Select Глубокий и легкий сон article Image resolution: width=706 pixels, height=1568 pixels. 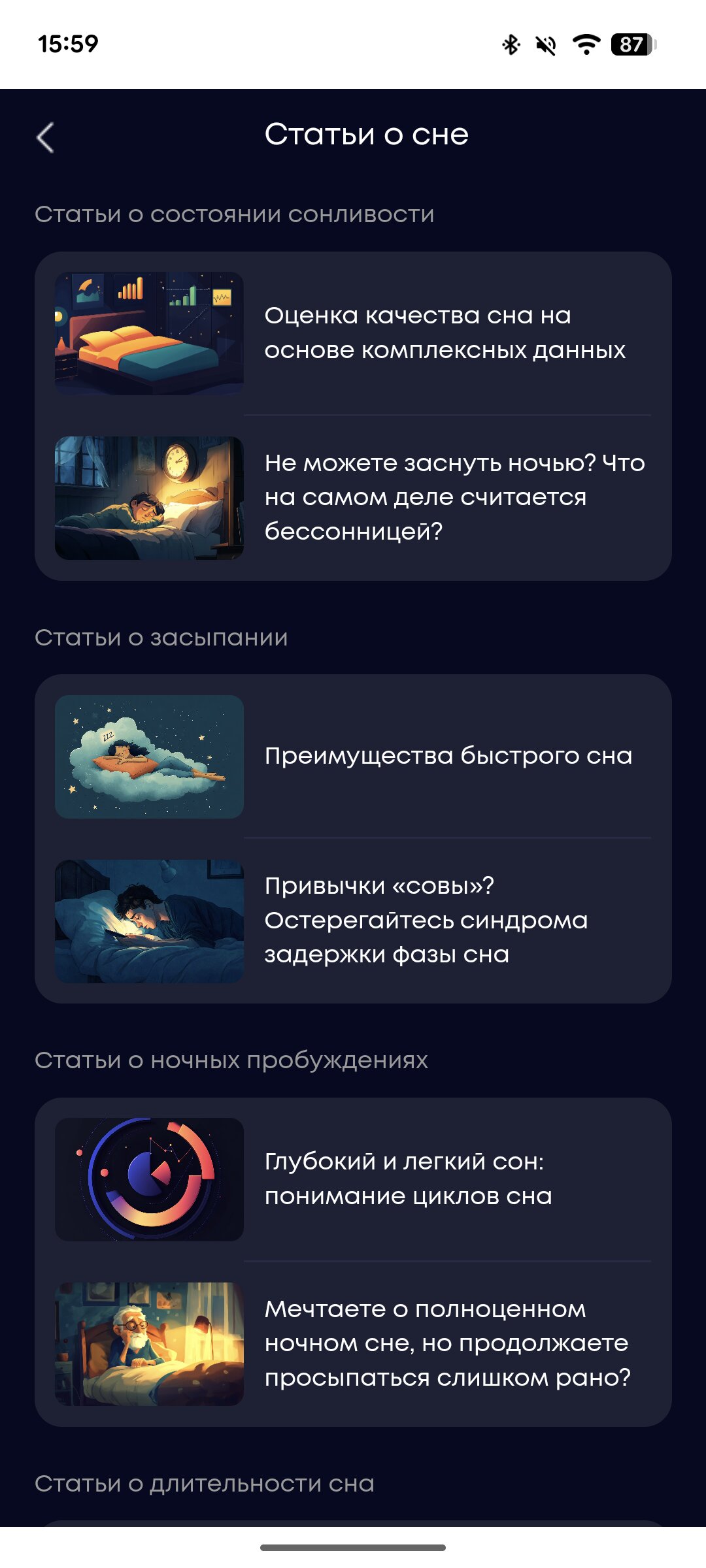click(x=409, y=1179)
